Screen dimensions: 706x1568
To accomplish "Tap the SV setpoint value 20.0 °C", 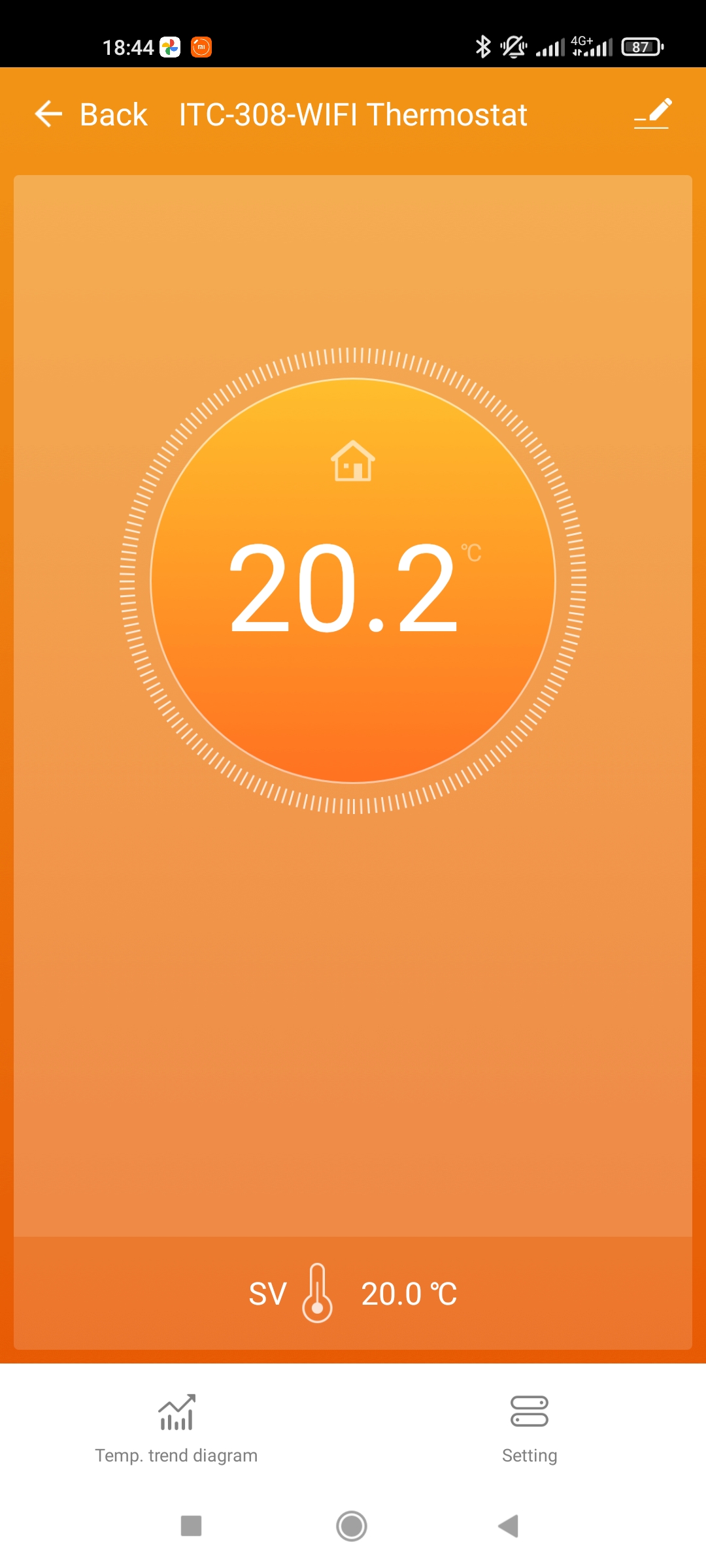I will tap(410, 1292).
